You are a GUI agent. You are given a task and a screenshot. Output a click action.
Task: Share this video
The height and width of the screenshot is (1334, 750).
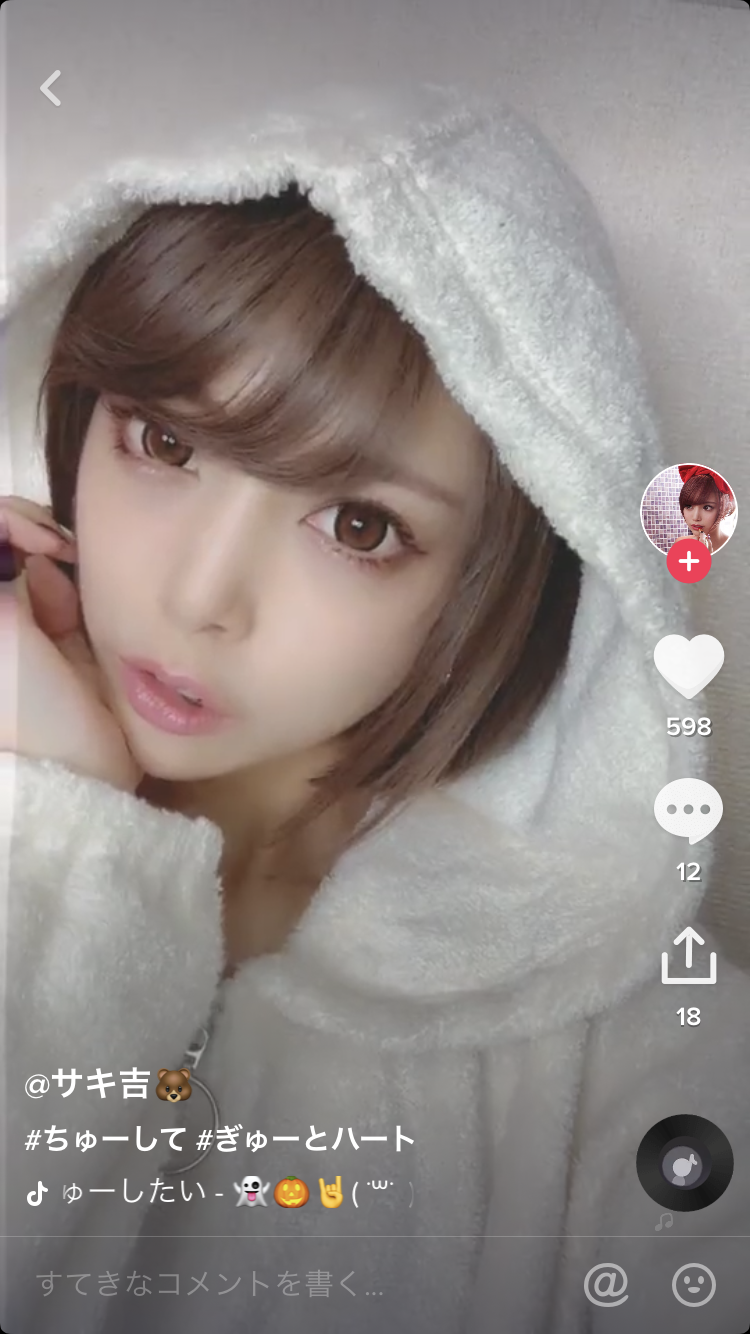[688, 956]
